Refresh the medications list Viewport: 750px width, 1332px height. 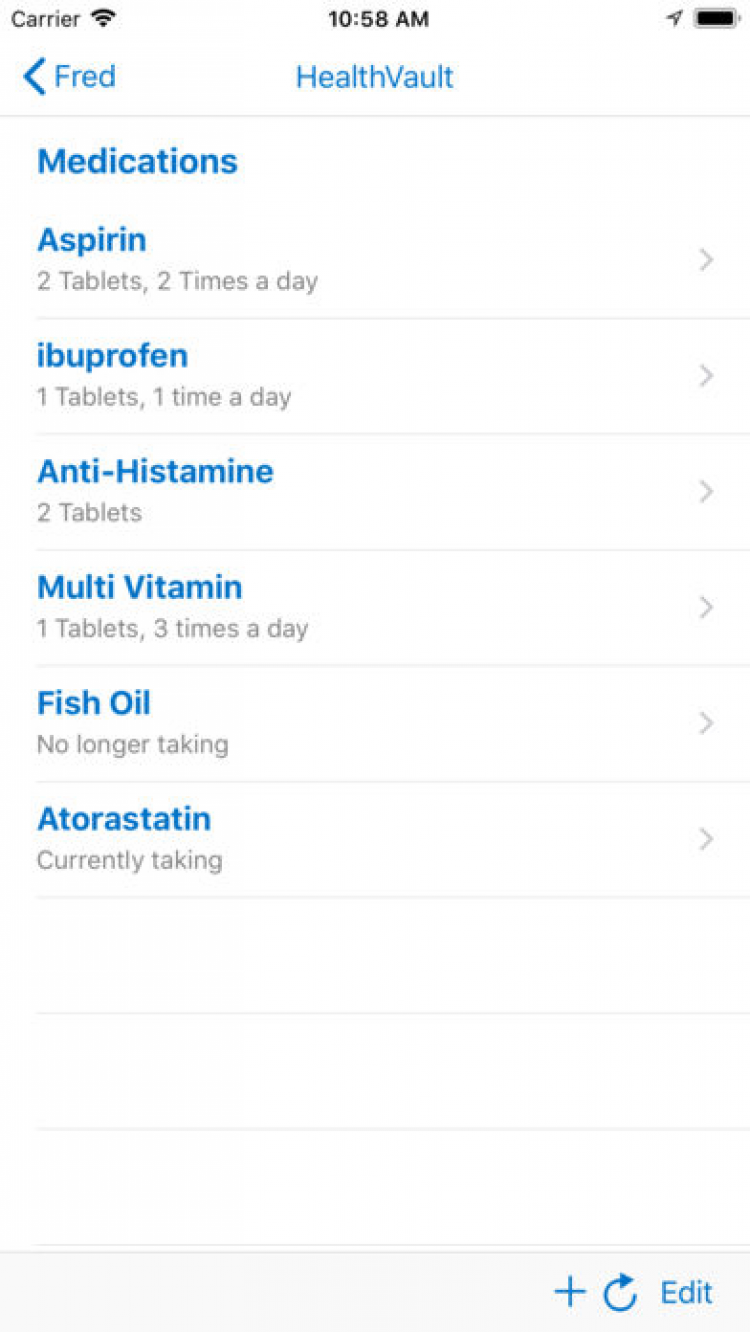tap(621, 1292)
